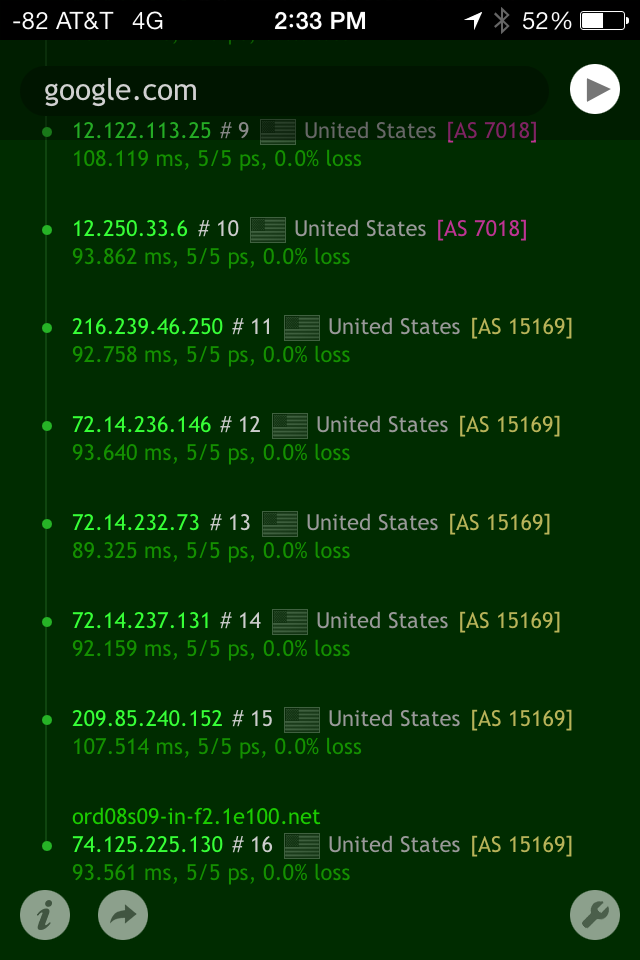Viewport: 640px width, 960px height.
Task: Select hop 72.14.237.131 row
Action: tap(315, 634)
